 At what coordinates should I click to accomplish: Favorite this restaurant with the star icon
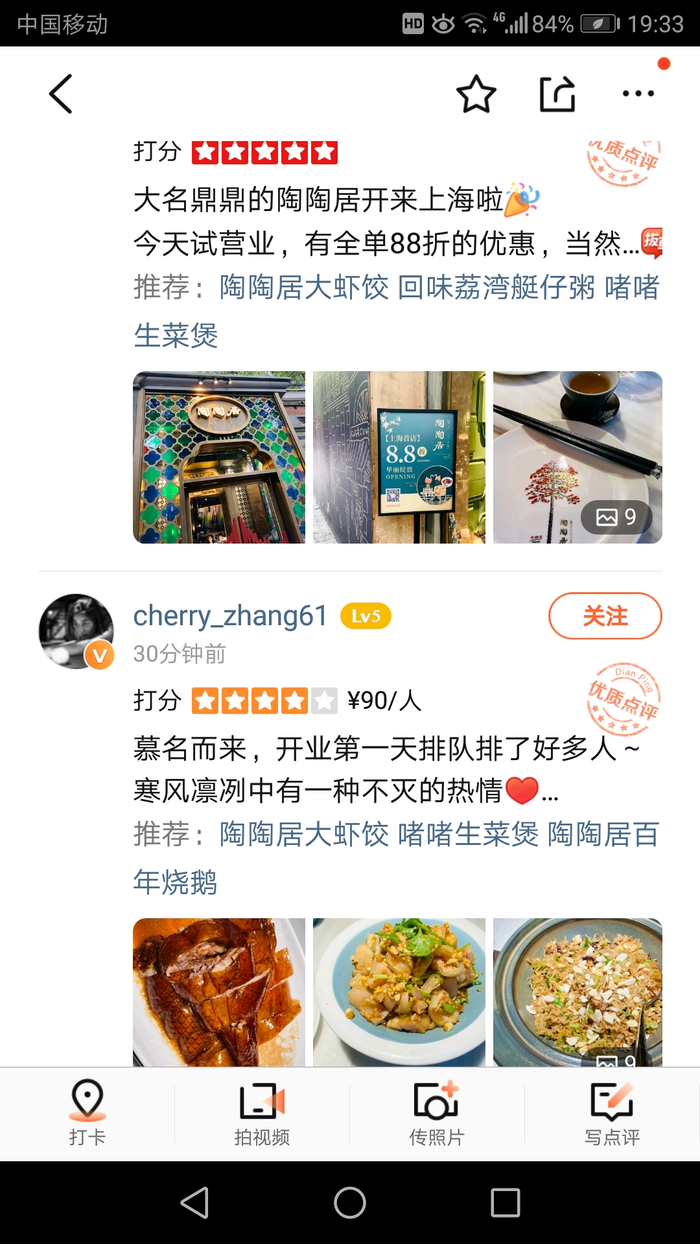pos(476,94)
